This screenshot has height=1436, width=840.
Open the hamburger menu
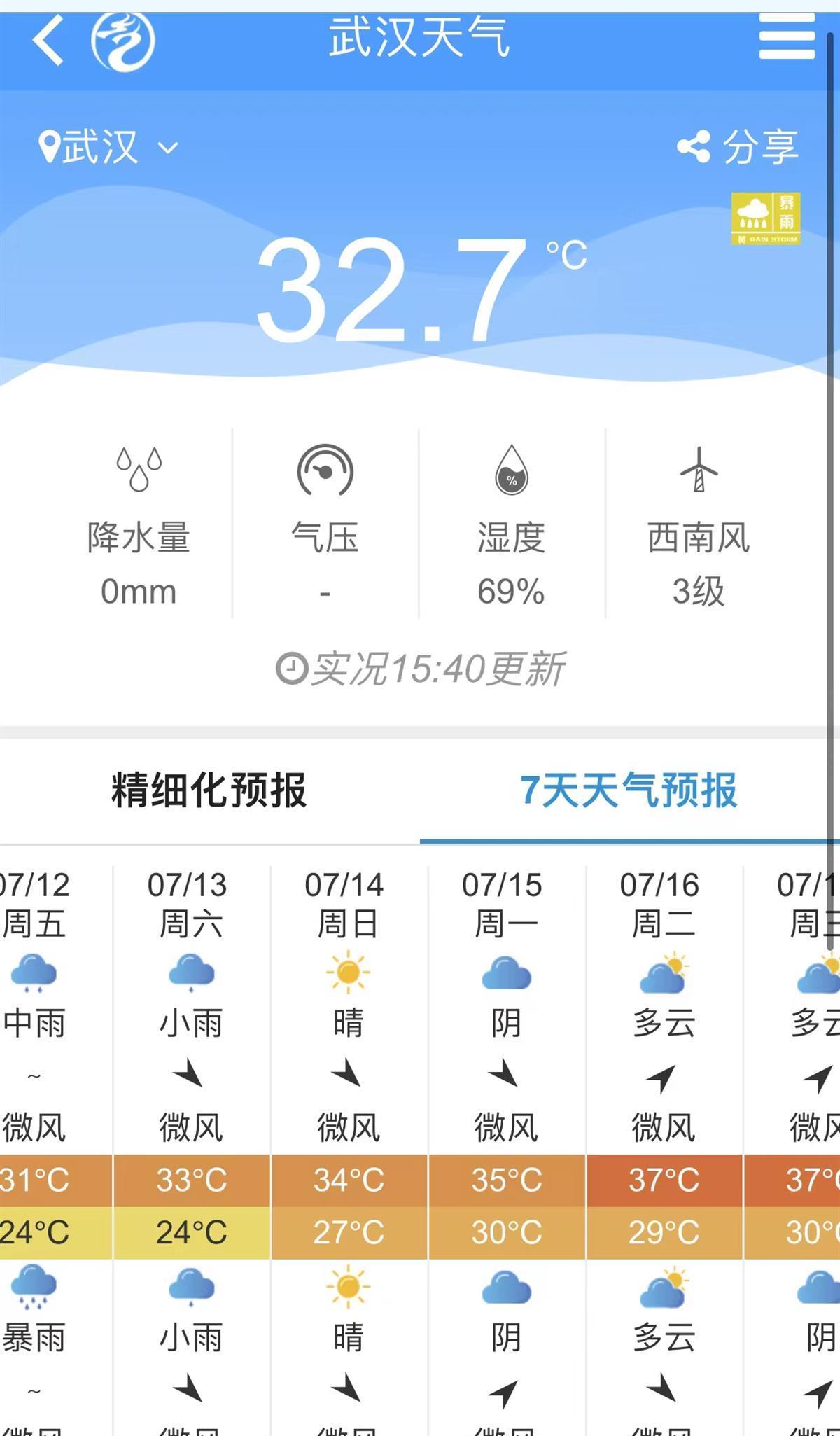[x=787, y=36]
